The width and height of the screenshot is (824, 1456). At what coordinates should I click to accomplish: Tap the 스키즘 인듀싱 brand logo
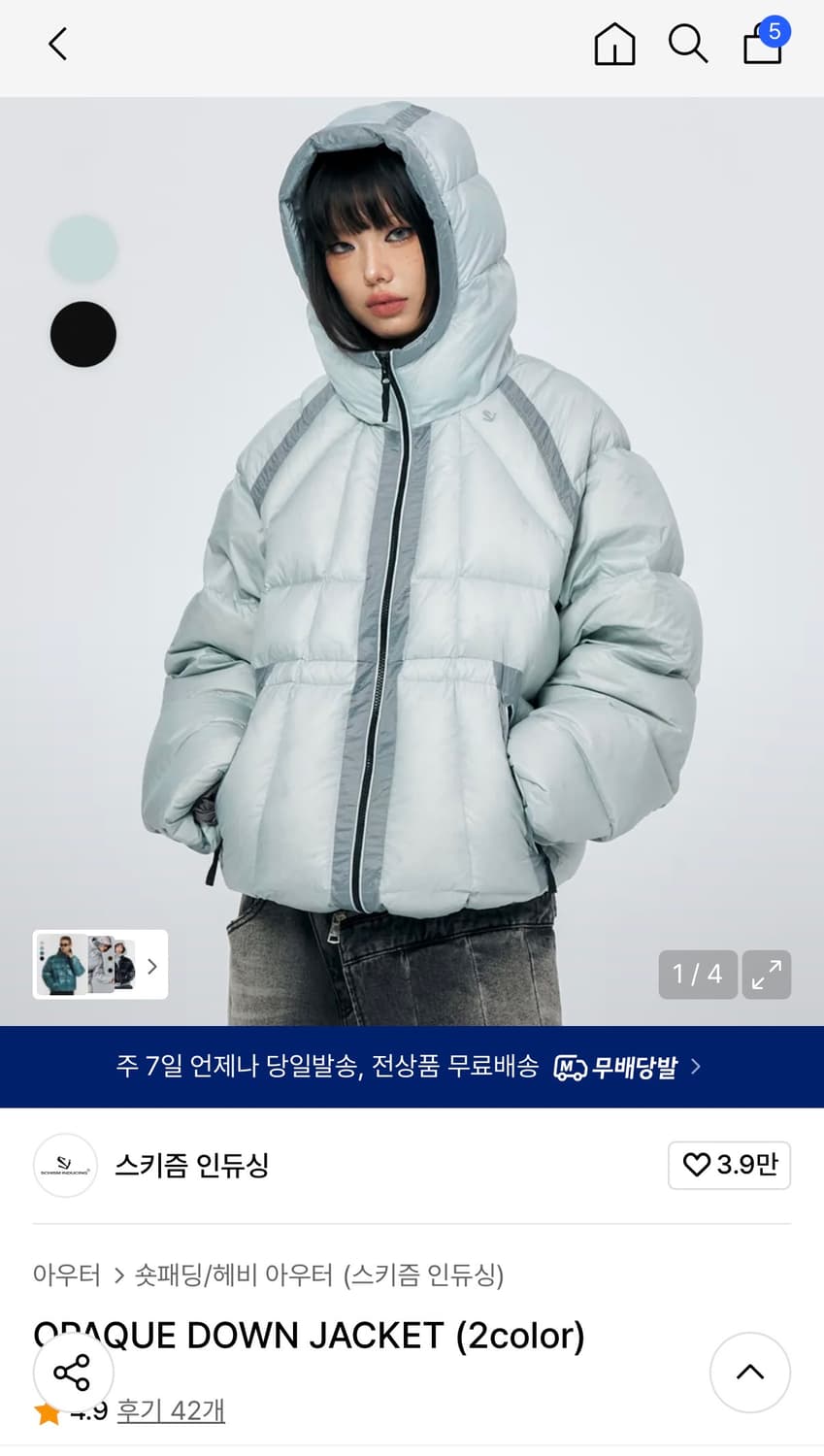coord(65,1165)
